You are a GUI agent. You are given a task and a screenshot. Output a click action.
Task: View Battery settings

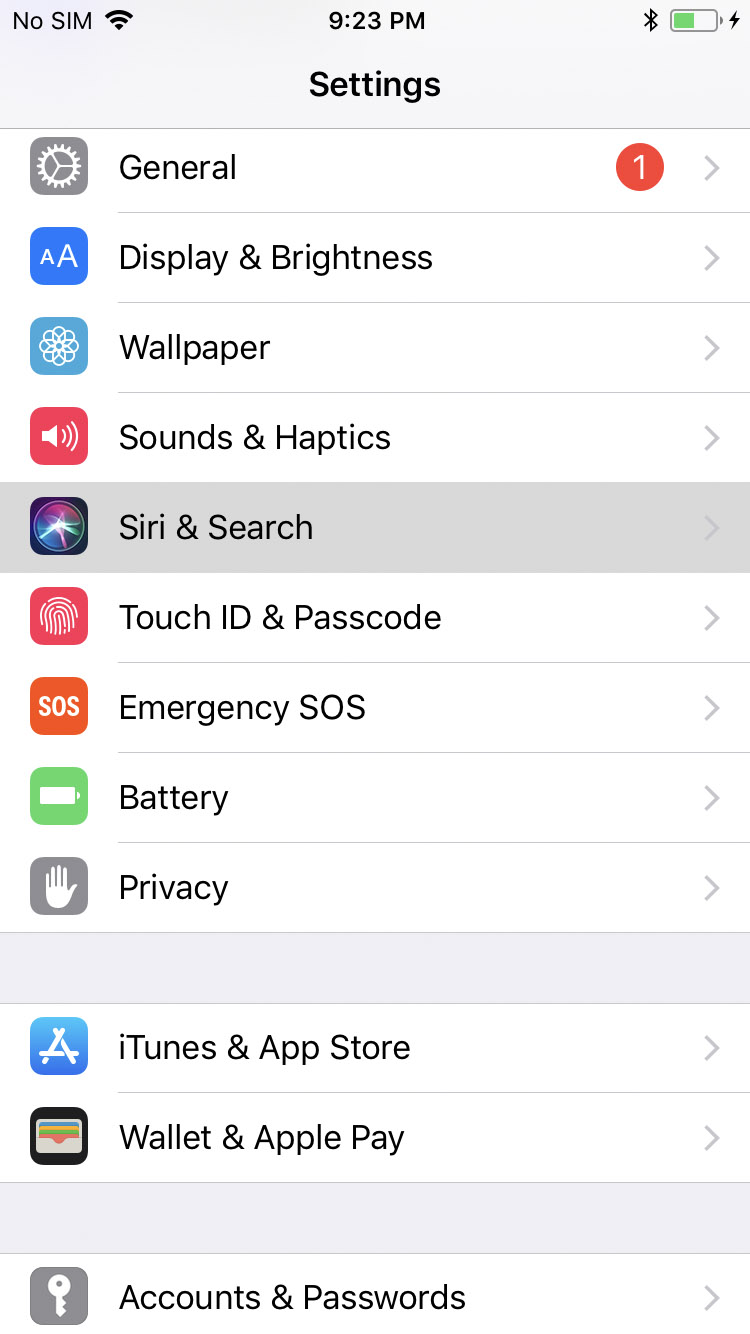[173, 798]
